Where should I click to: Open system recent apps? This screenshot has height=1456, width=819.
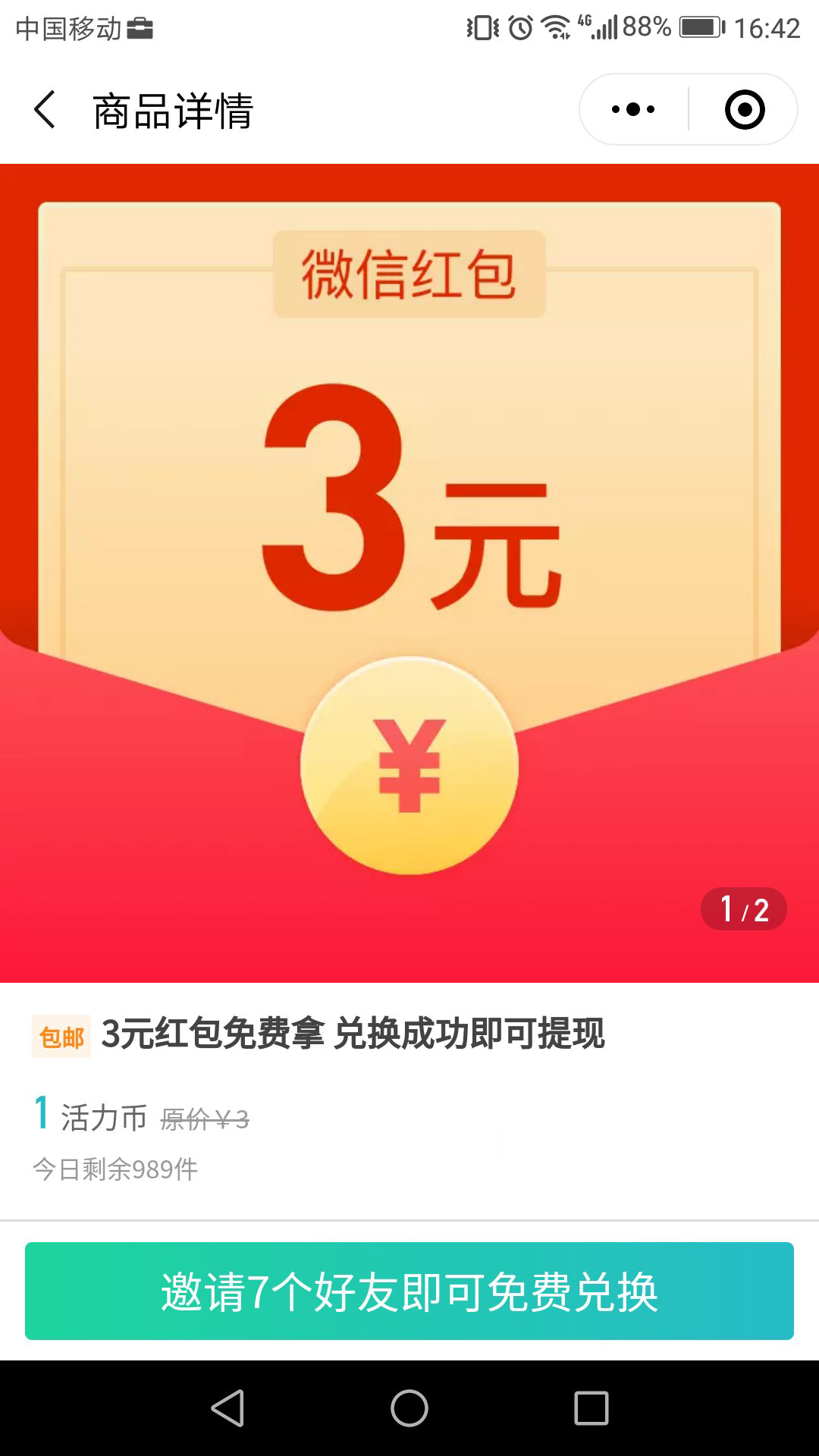coord(591,1408)
